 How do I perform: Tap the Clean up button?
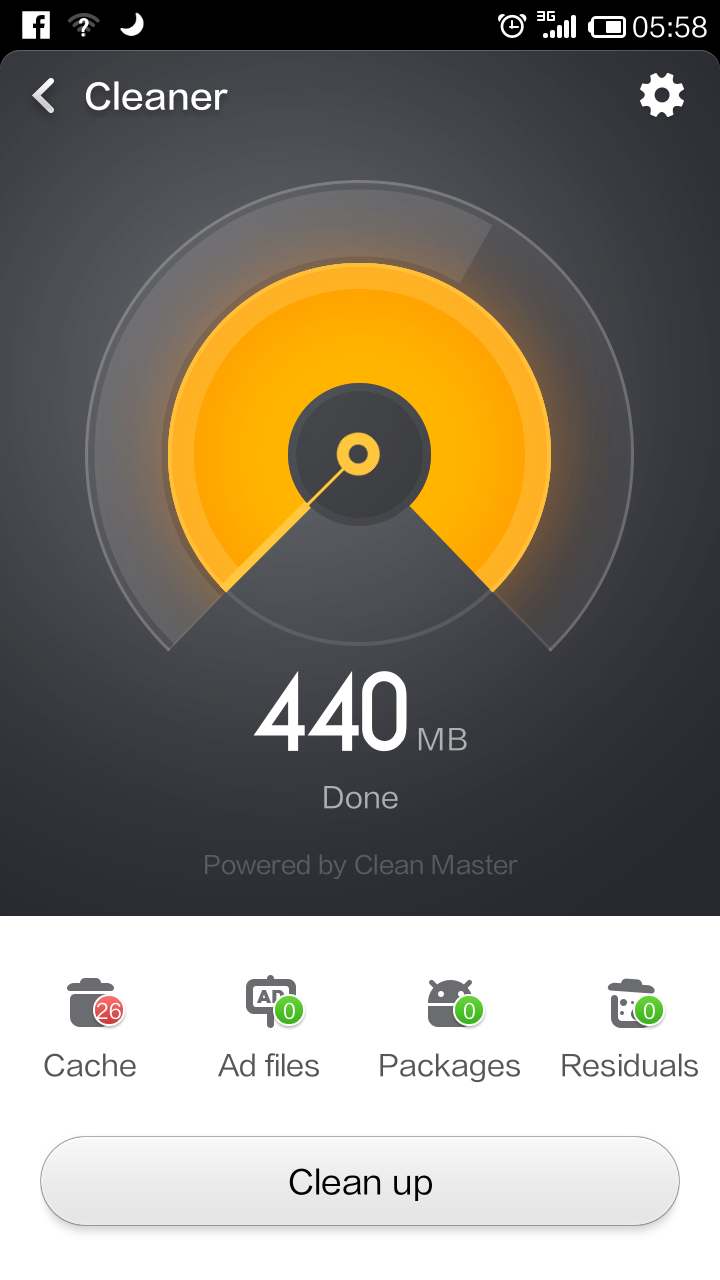click(360, 1181)
